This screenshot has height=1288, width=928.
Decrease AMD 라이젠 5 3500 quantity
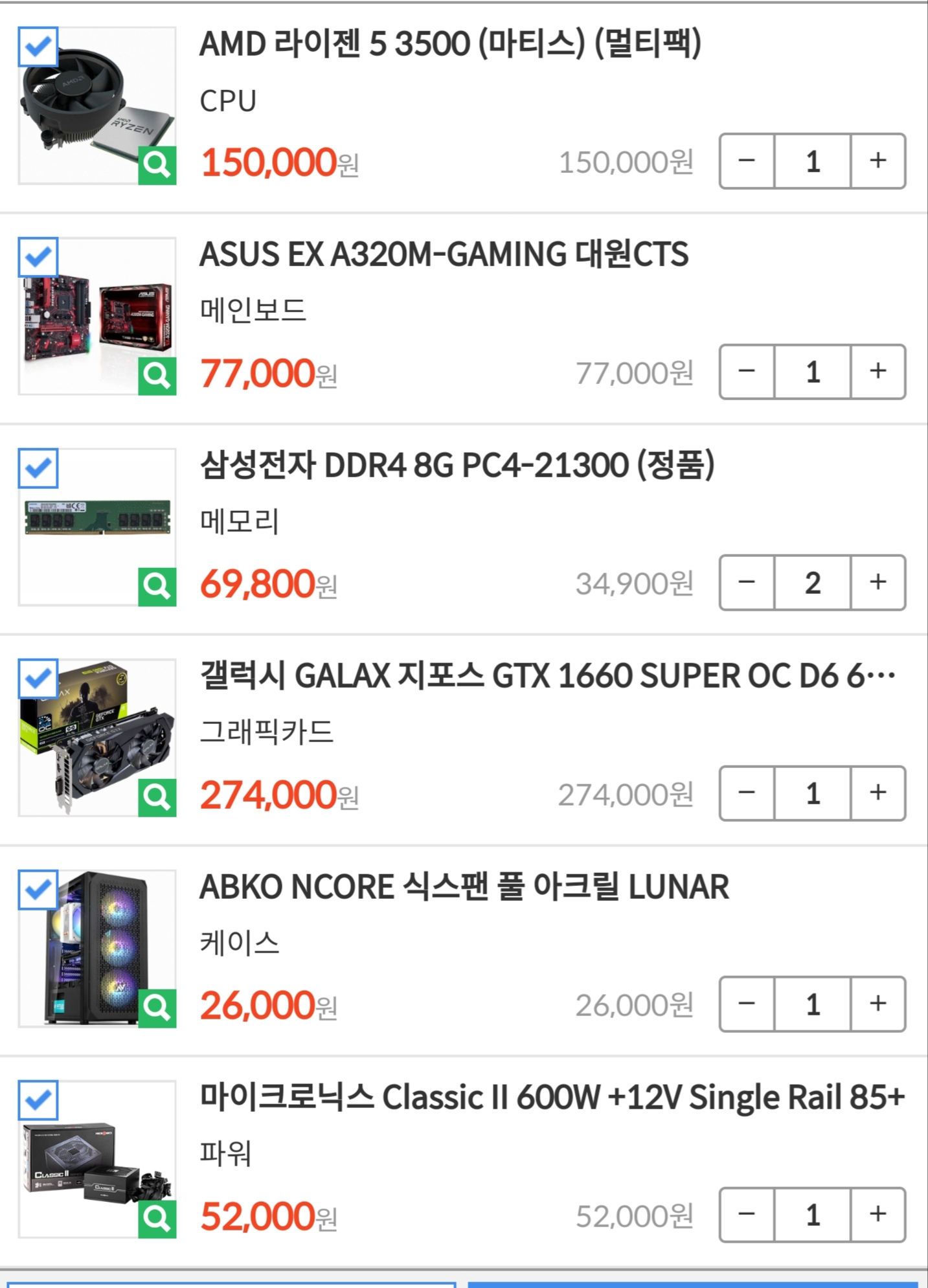(747, 161)
